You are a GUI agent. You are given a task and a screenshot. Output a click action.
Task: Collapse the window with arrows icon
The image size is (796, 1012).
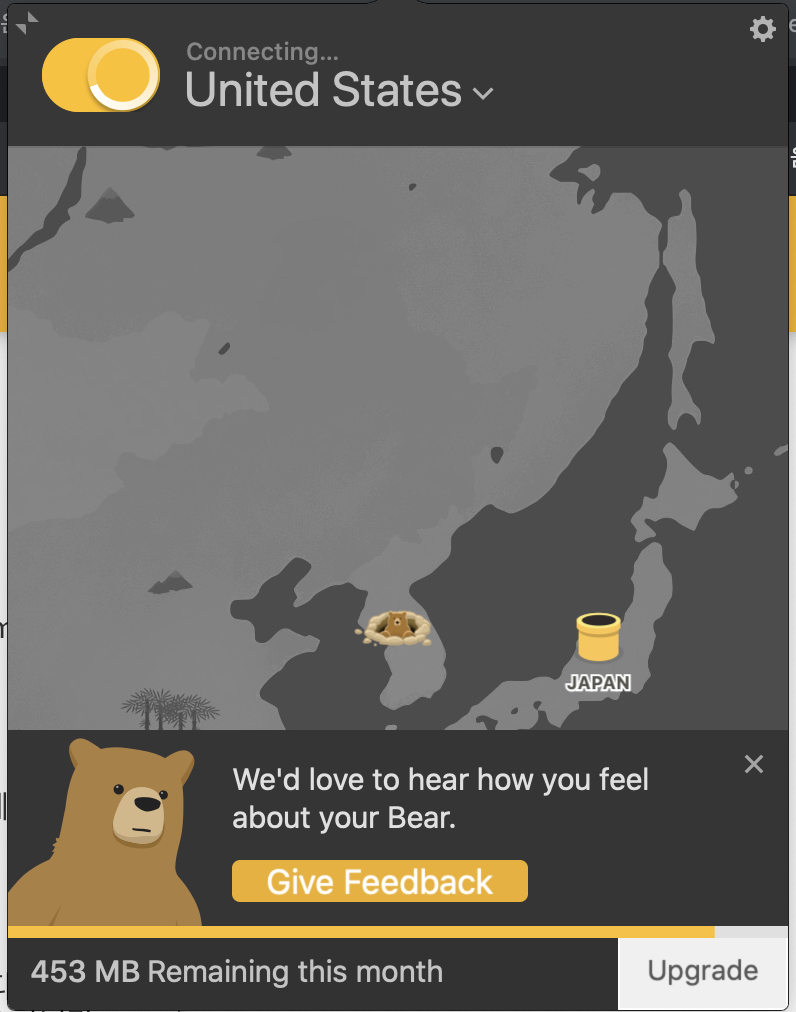28,23
